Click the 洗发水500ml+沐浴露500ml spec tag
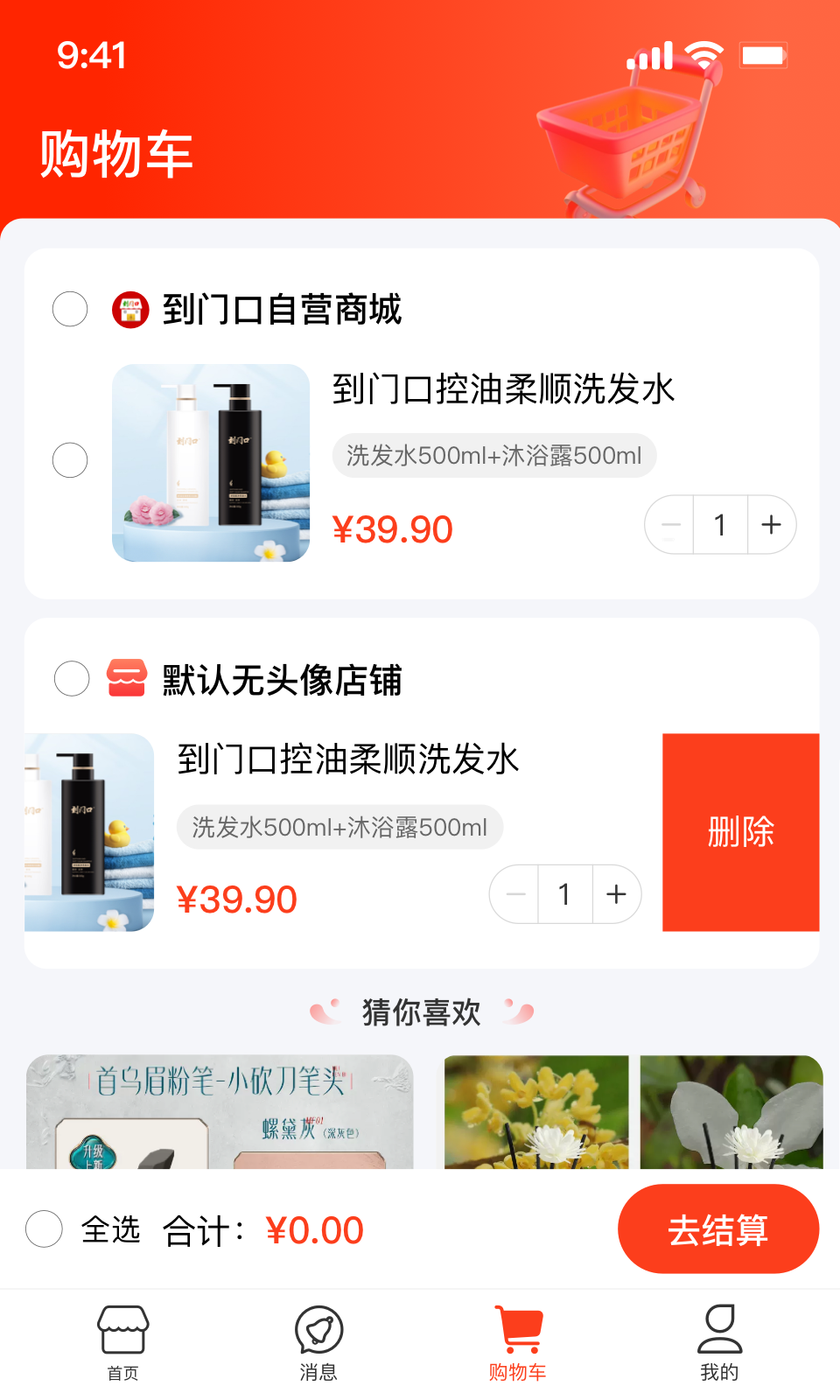The image size is (840, 1400). (493, 455)
